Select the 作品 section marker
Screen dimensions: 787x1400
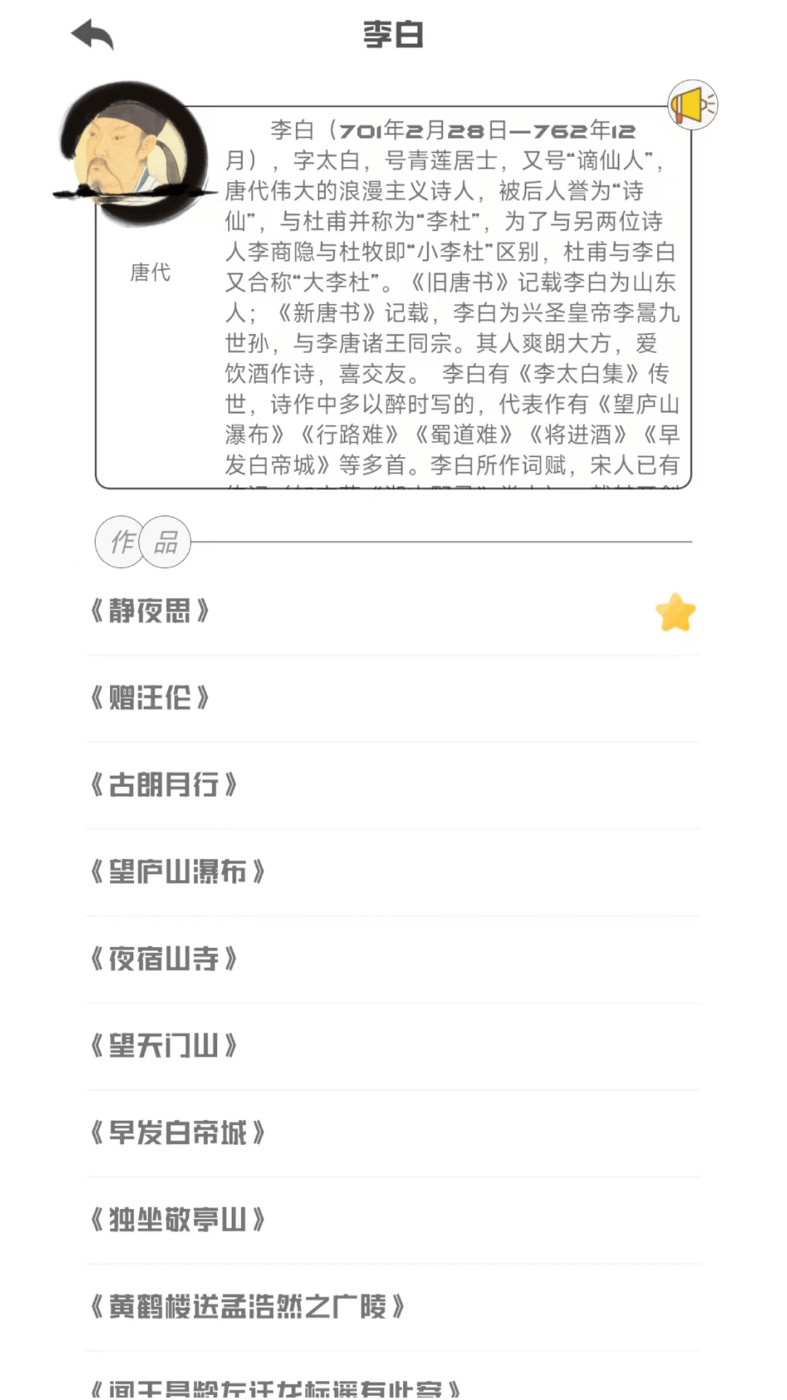pyautogui.click(x=142, y=542)
